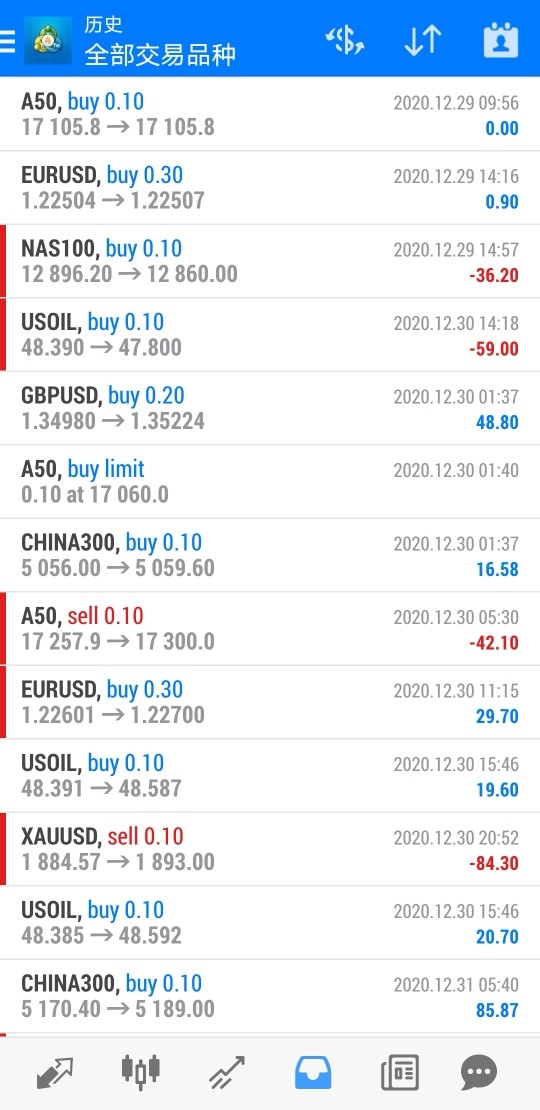Open the News tab
540x1110 pixels.
click(400, 1072)
